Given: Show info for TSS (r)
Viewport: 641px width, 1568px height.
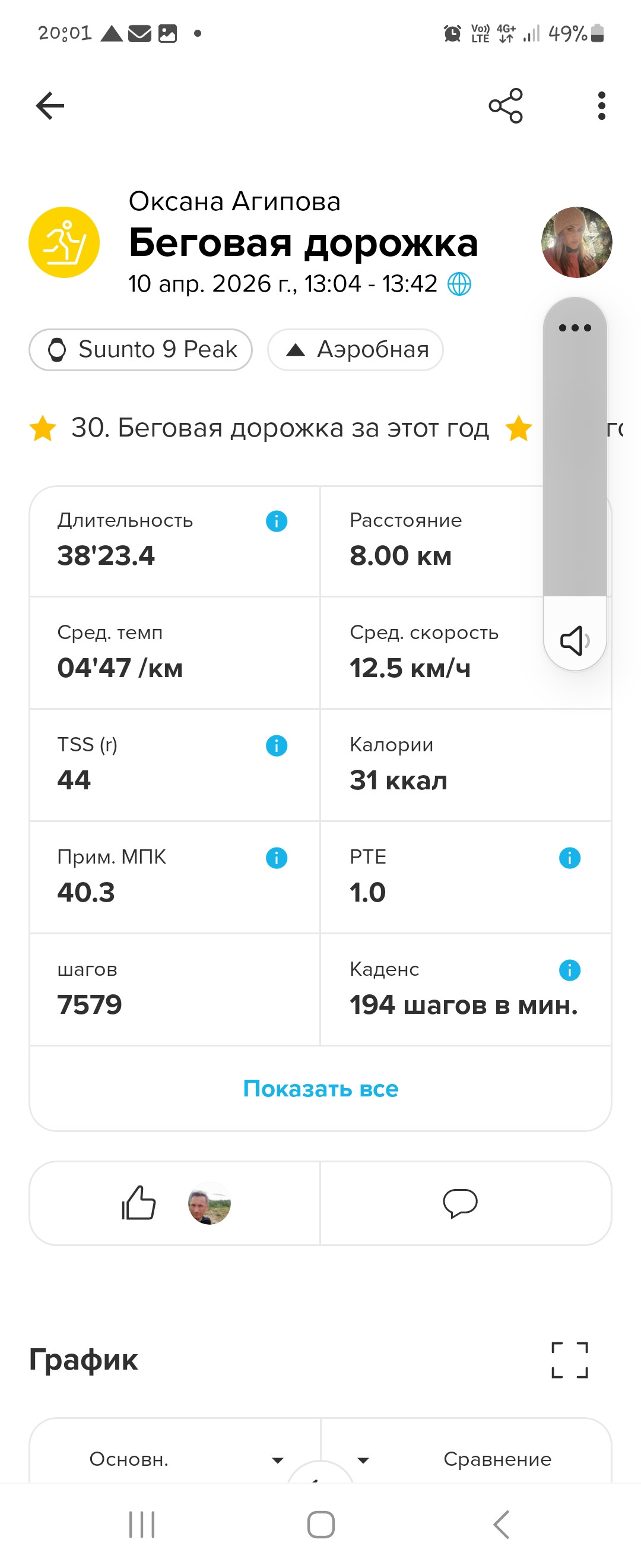Looking at the screenshot, I should point(276,745).
